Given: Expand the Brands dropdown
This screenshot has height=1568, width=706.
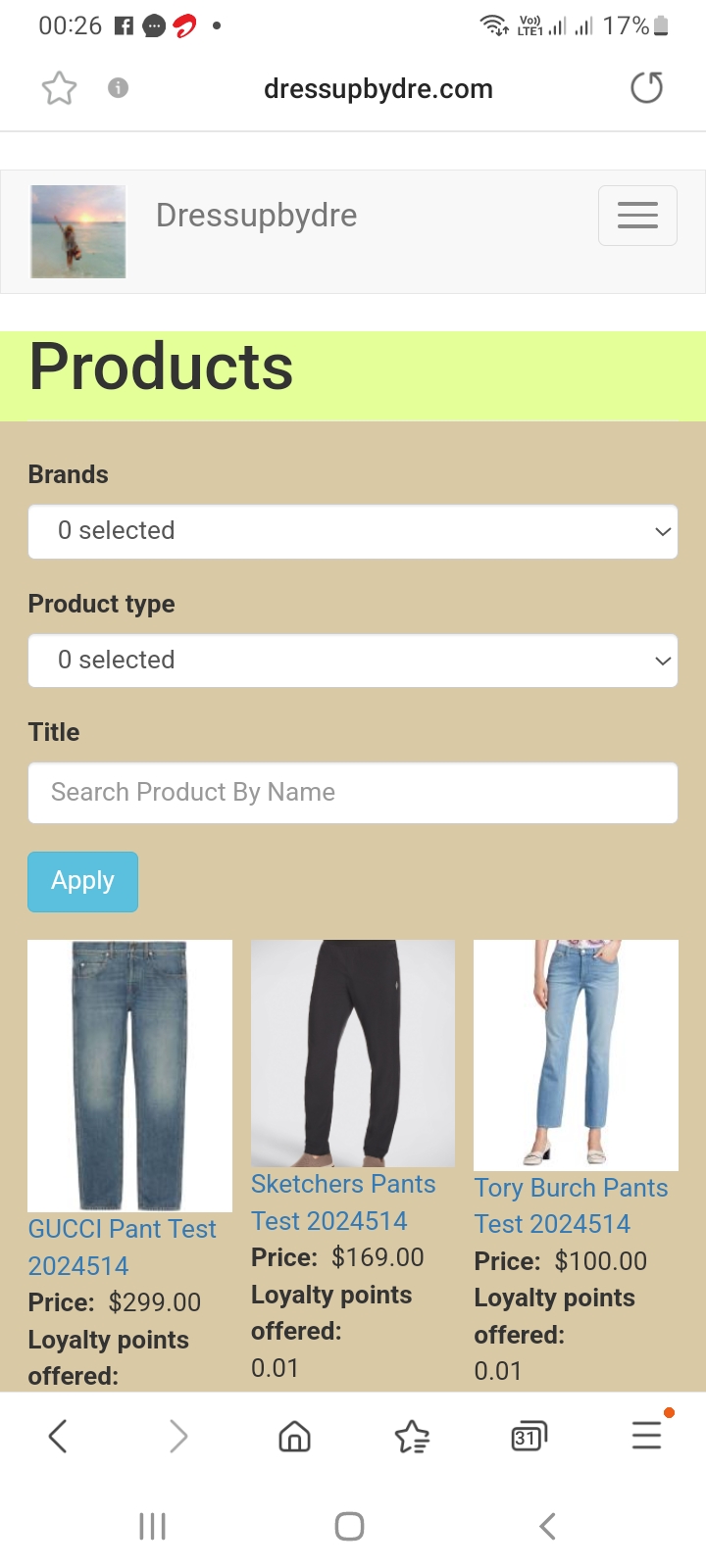Looking at the screenshot, I should (x=353, y=531).
